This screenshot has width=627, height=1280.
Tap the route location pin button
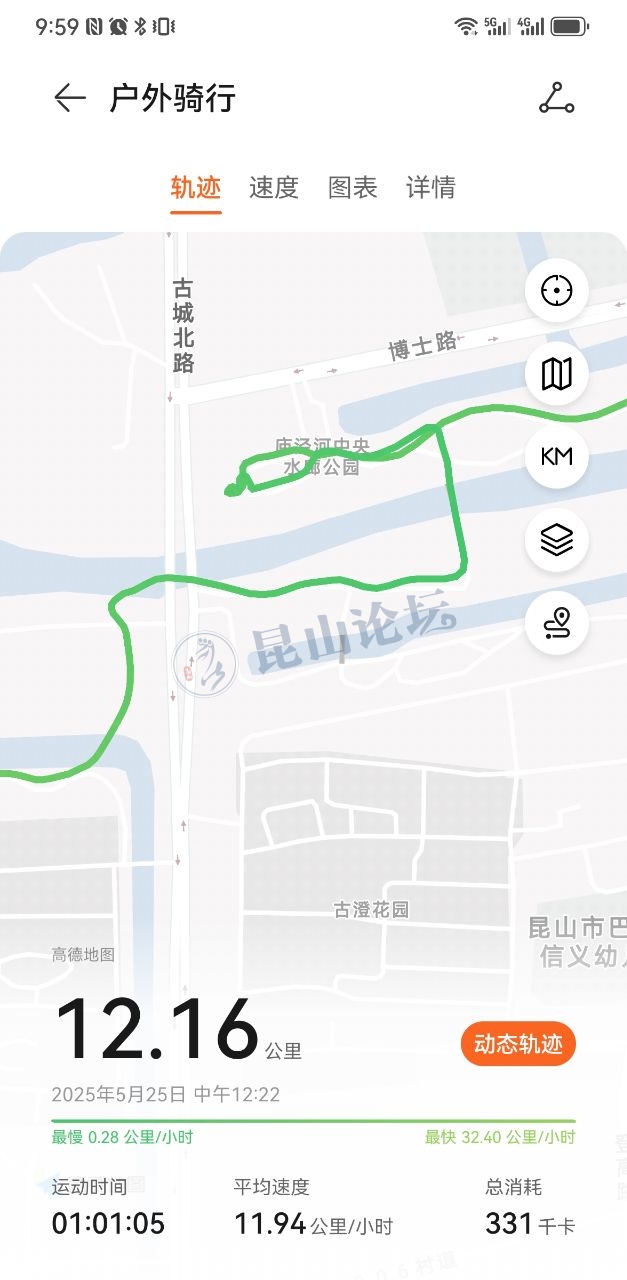point(556,623)
